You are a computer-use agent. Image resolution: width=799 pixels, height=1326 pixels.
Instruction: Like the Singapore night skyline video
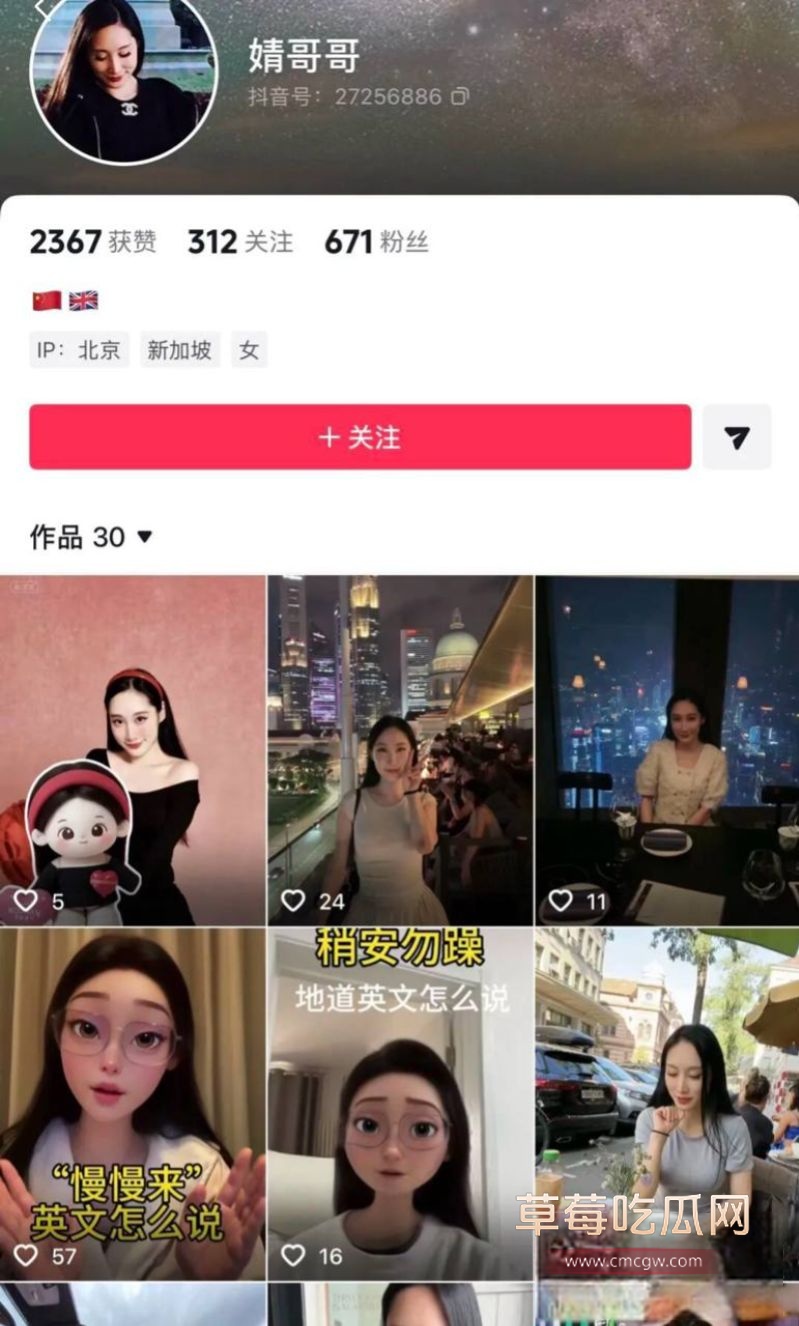296,898
